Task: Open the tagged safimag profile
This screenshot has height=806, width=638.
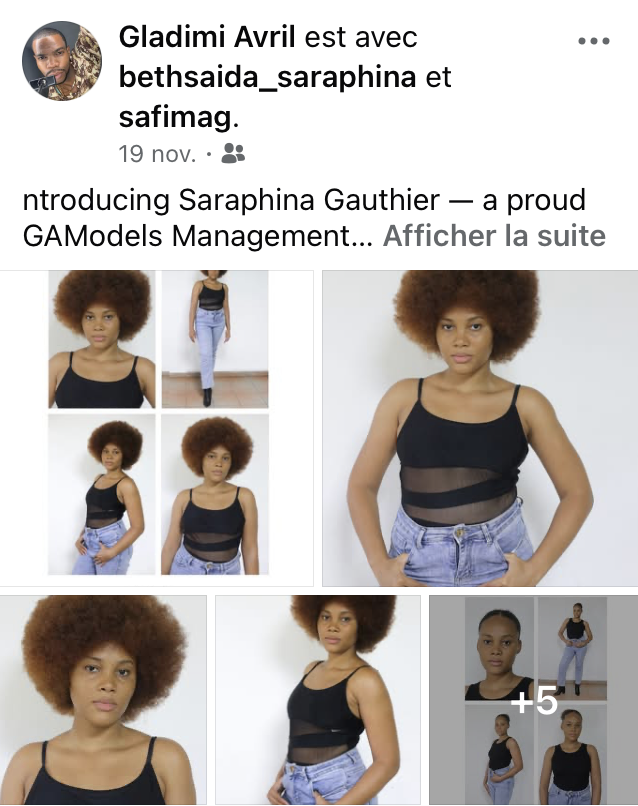Action: point(176,117)
